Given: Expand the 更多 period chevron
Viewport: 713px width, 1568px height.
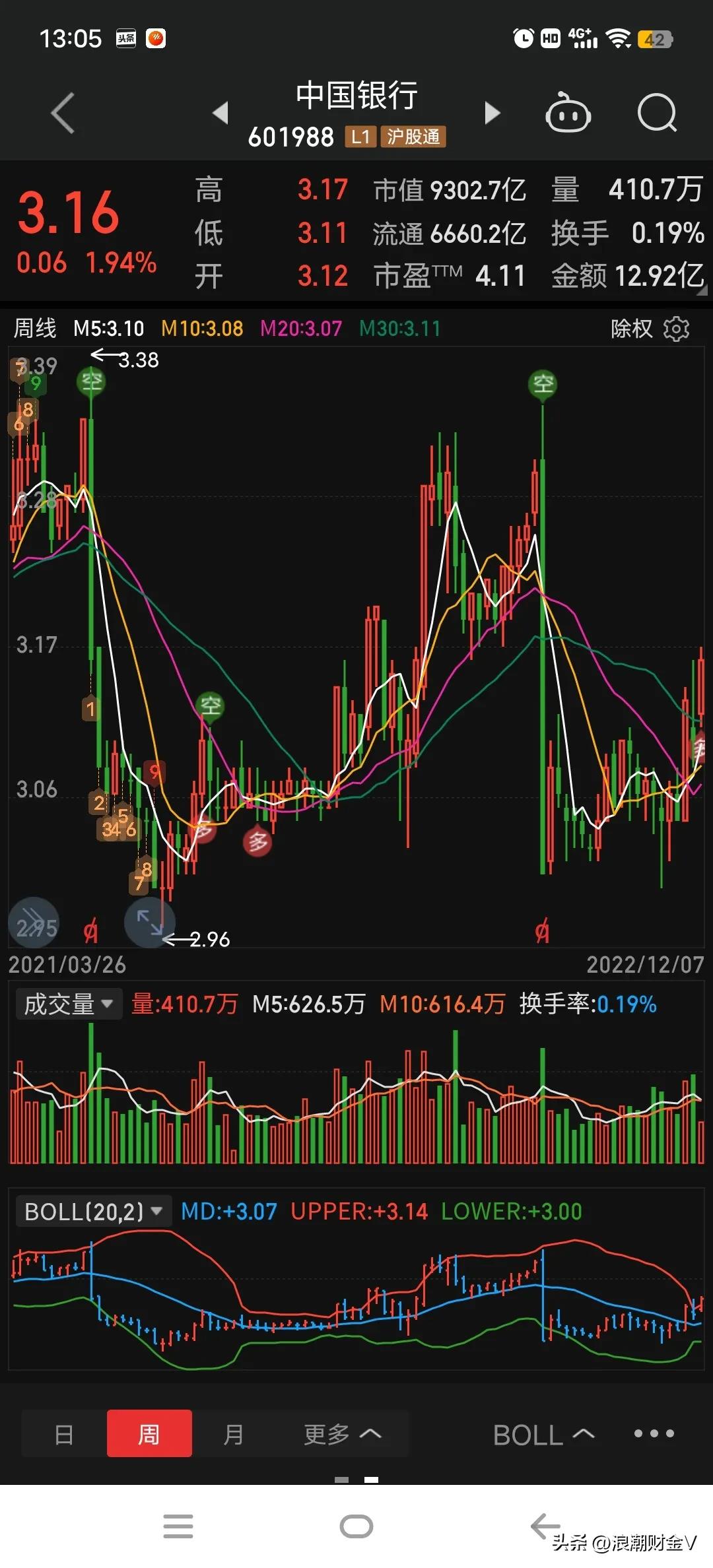Looking at the screenshot, I should (x=343, y=1433).
